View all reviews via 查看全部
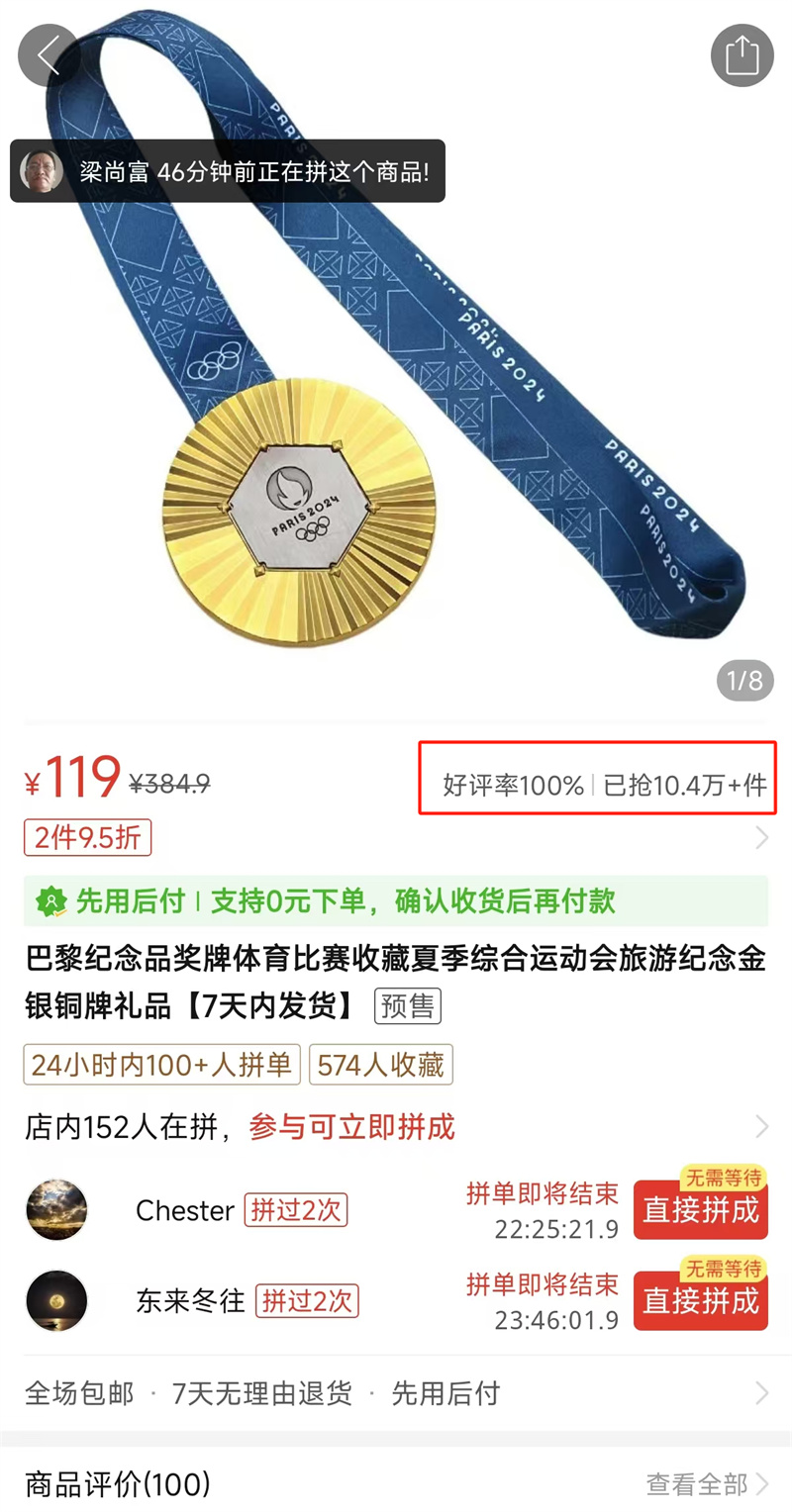792x1512 pixels. click(x=707, y=1483)
